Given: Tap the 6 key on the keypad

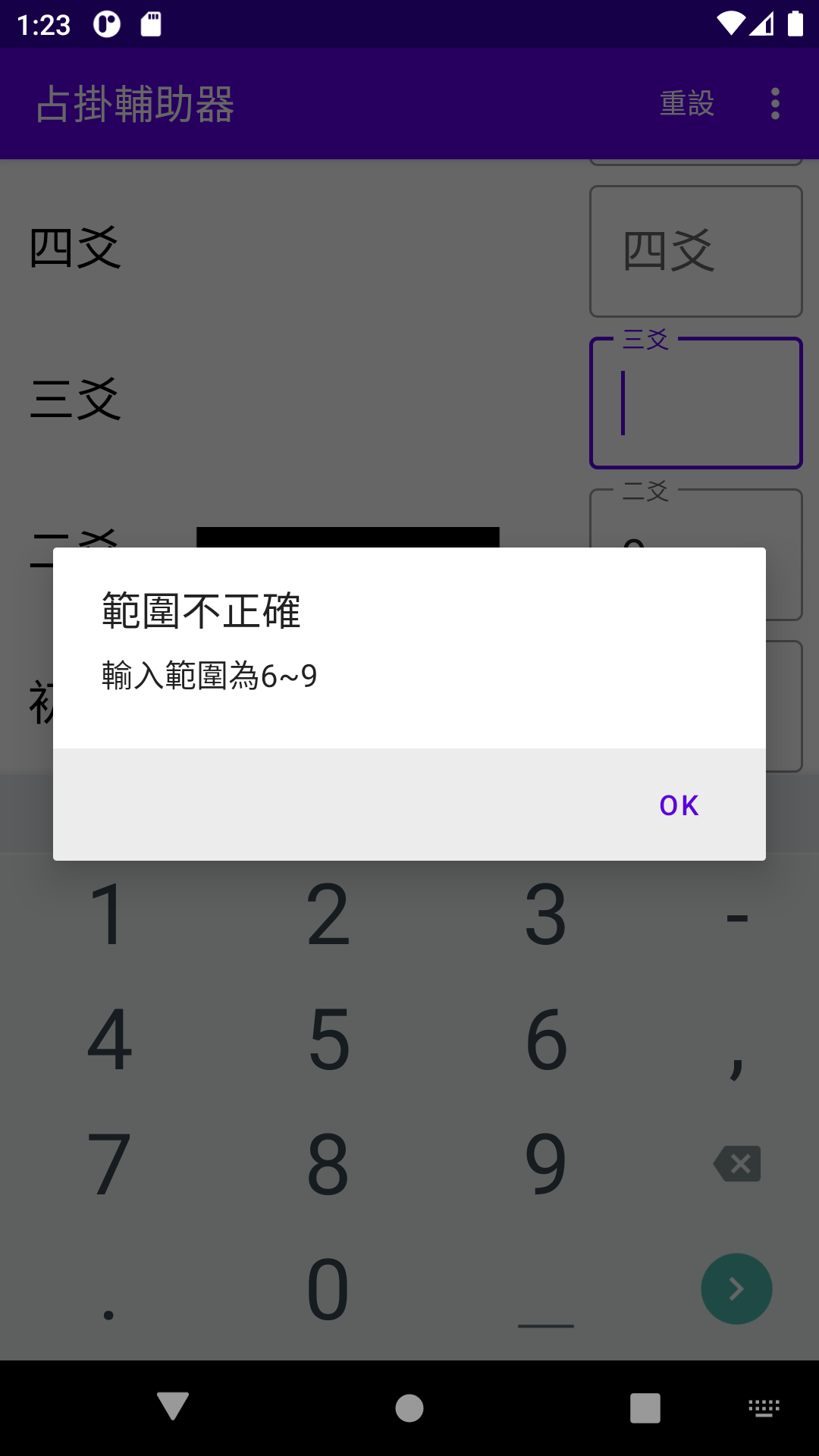Looking at the screenshot, I should (546, 1040).
